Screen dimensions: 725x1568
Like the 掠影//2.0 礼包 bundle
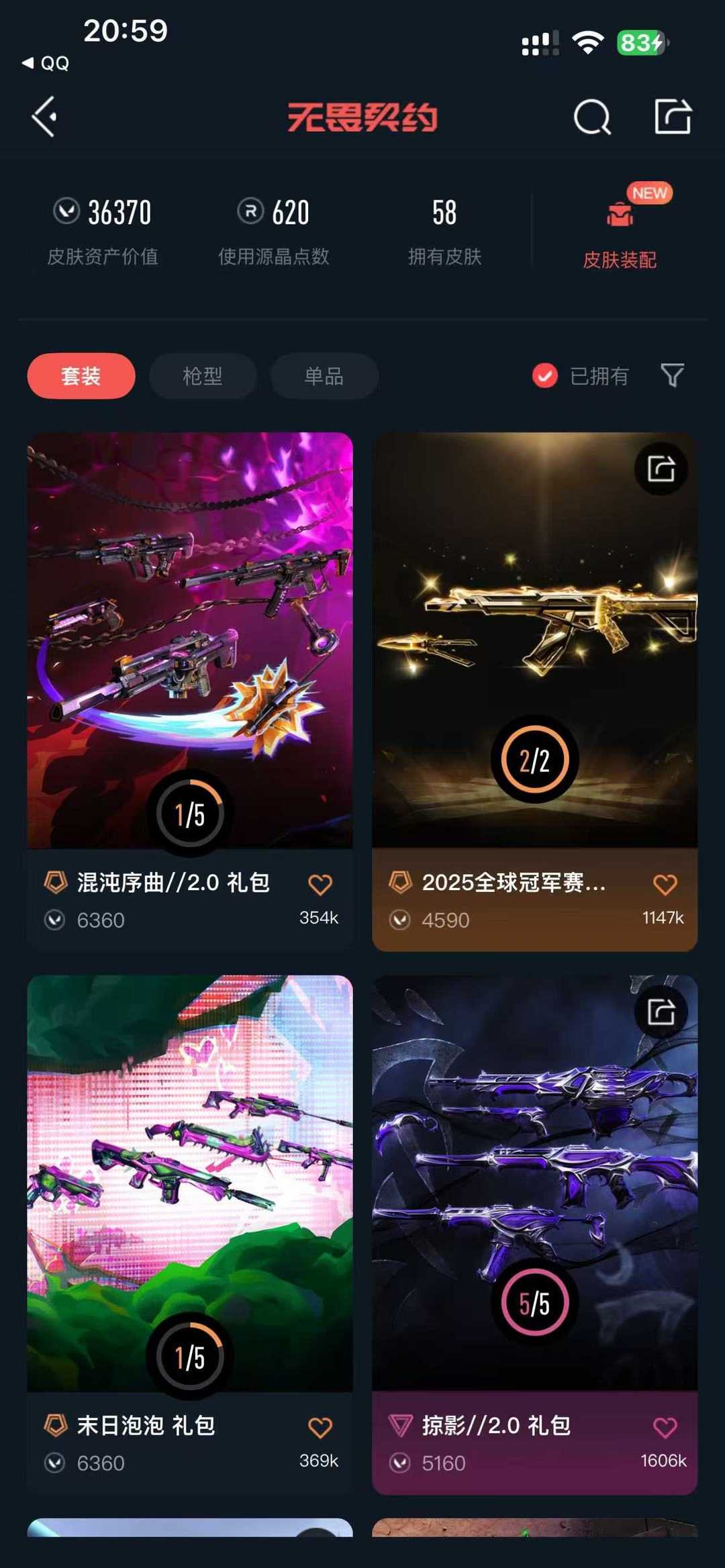click(665, 1428)
